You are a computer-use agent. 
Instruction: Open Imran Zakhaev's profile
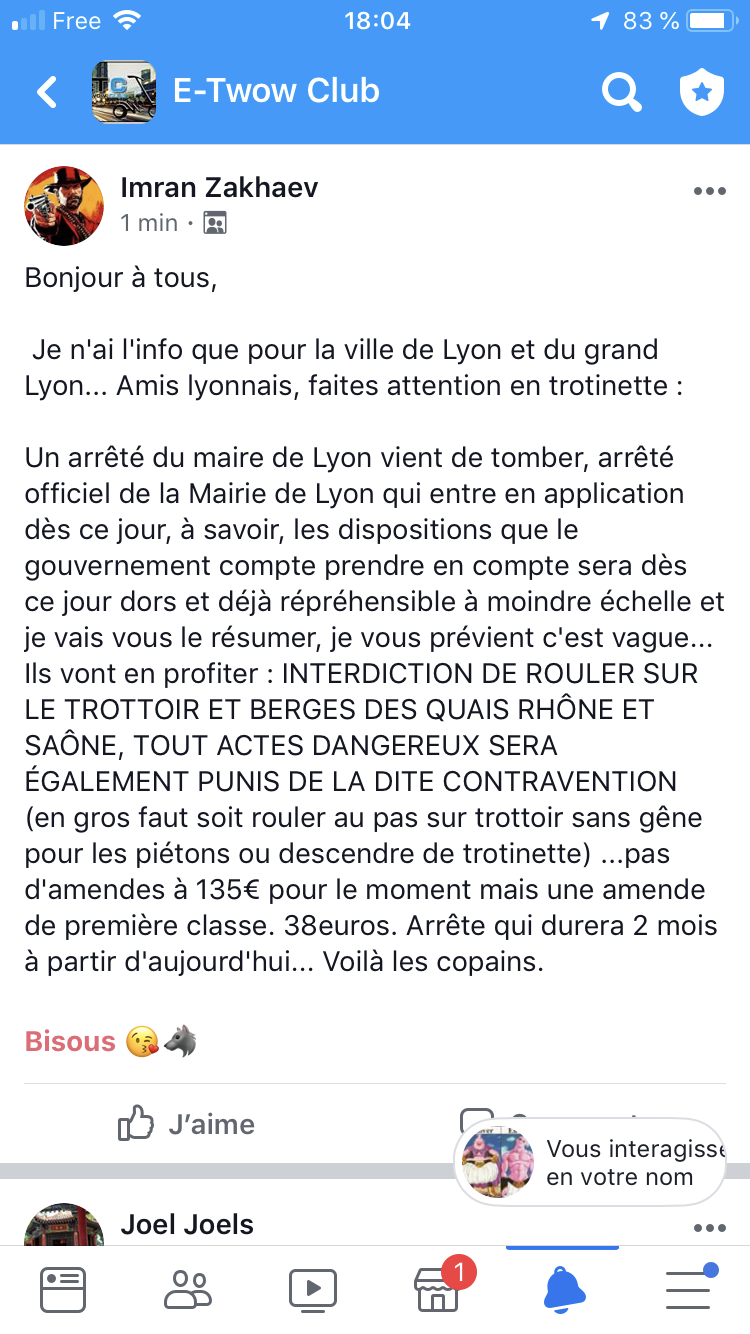220,187
